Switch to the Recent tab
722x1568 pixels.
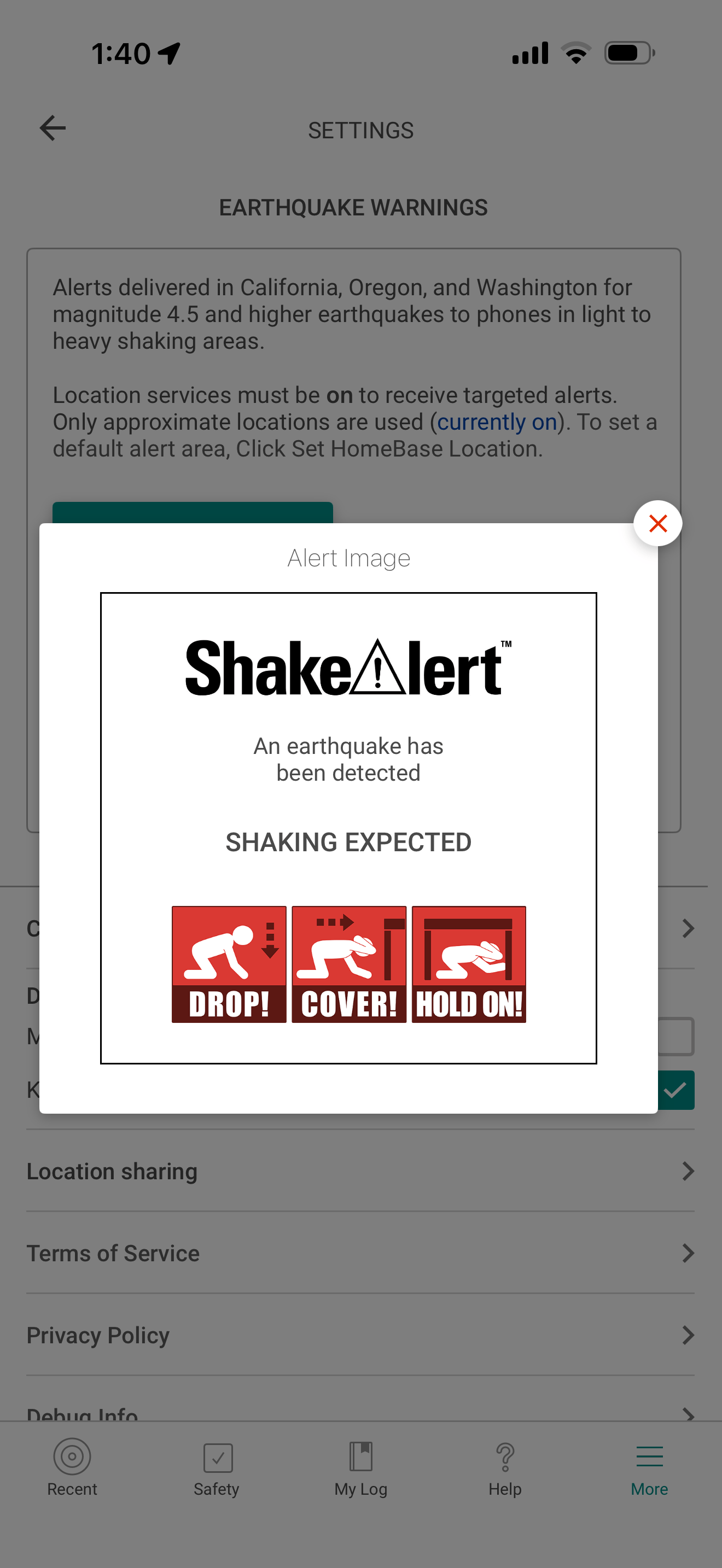(72, 1468)
